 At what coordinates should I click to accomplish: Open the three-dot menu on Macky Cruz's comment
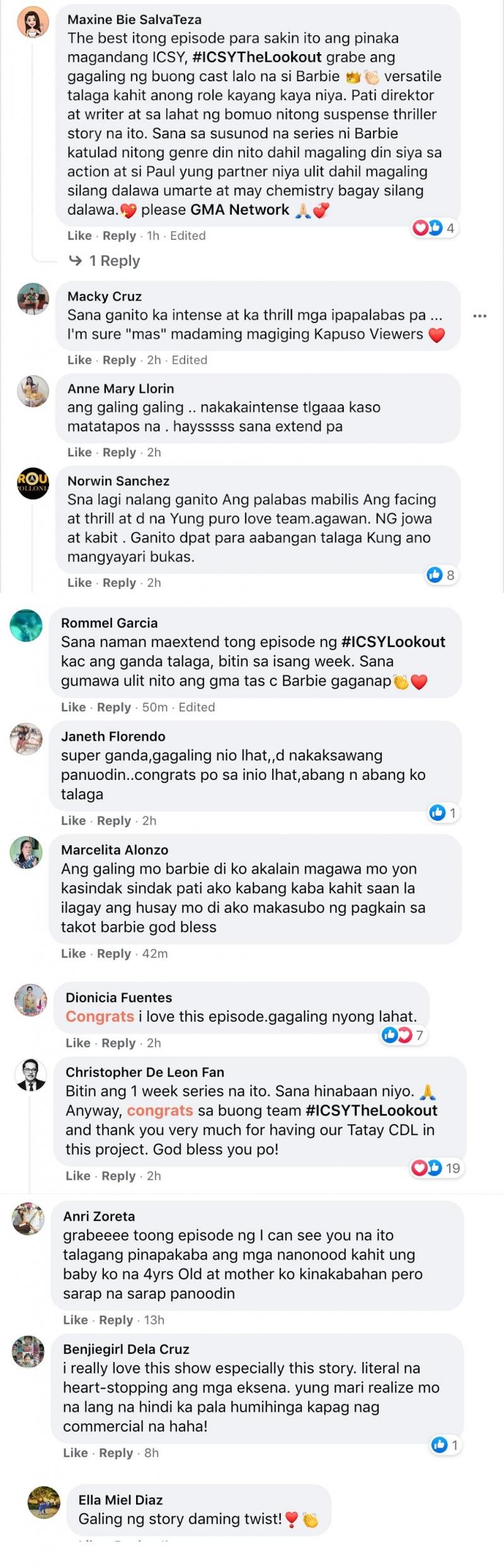479,316
